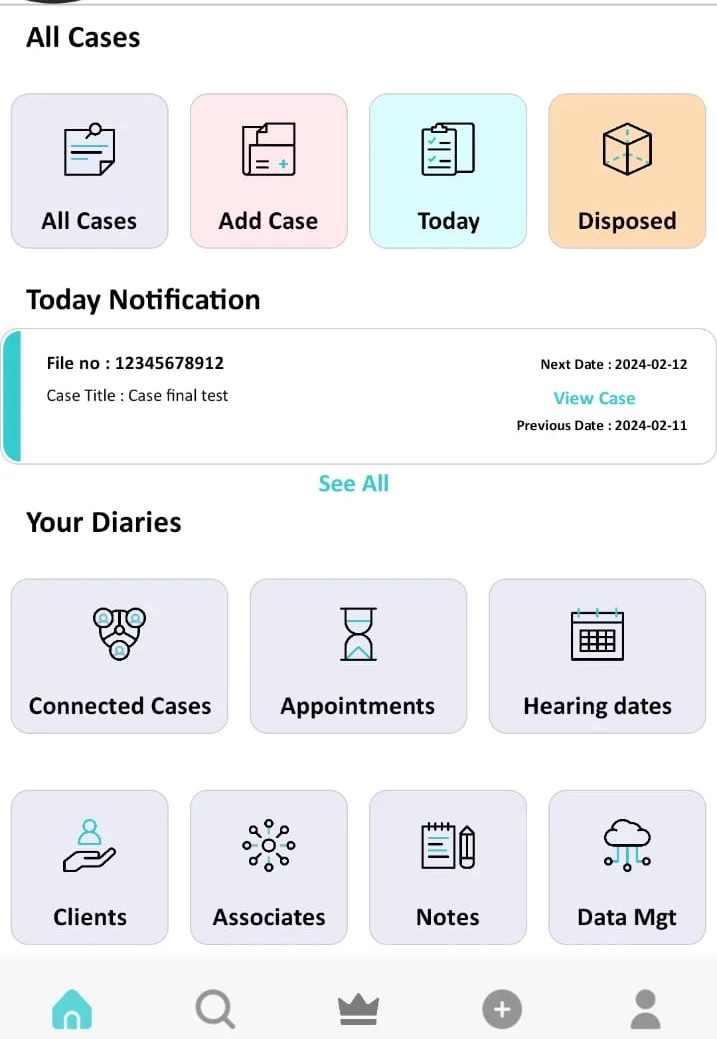Open the Clients section
Viewport: 717px width, 1039px height.
[x=89, y=867]
